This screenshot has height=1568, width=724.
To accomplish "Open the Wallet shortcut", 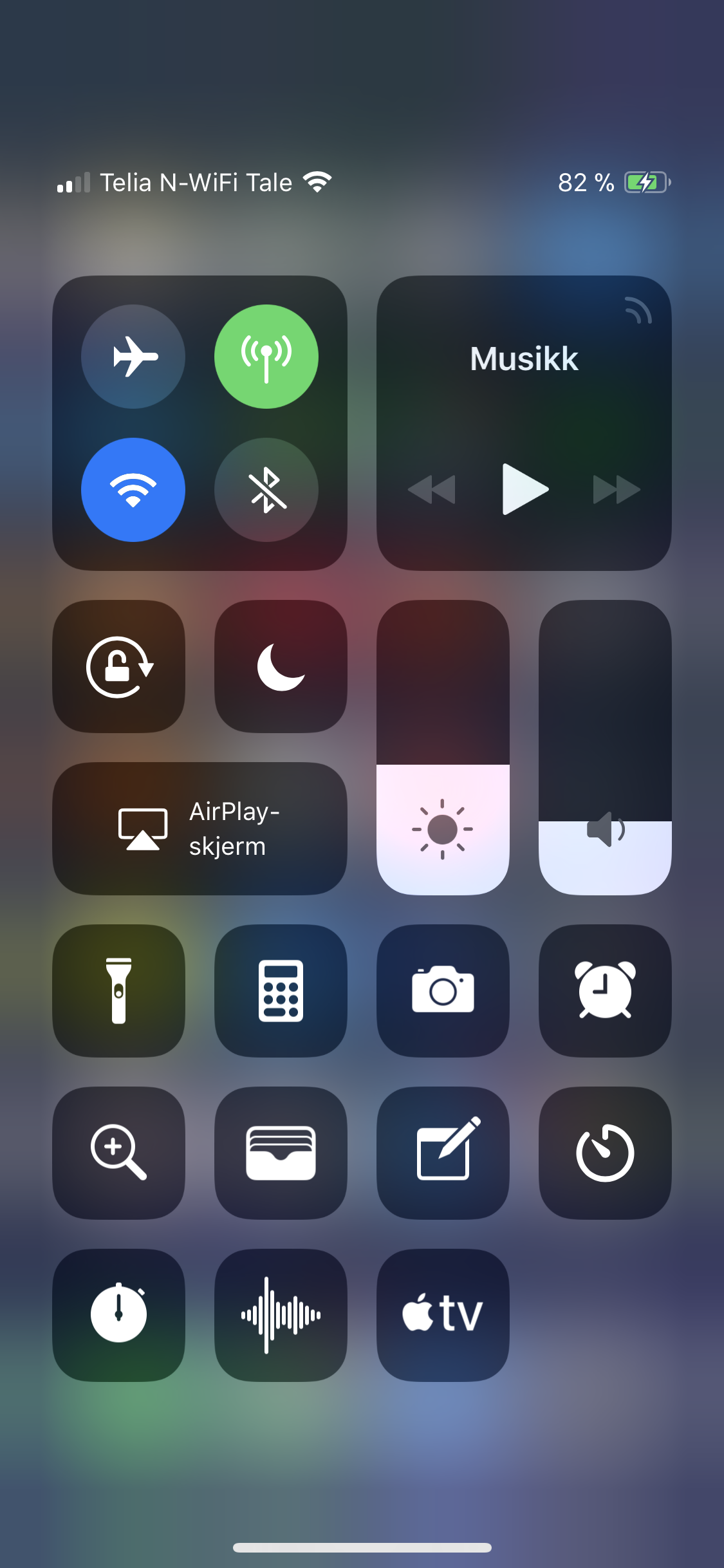I will 281,1153.
